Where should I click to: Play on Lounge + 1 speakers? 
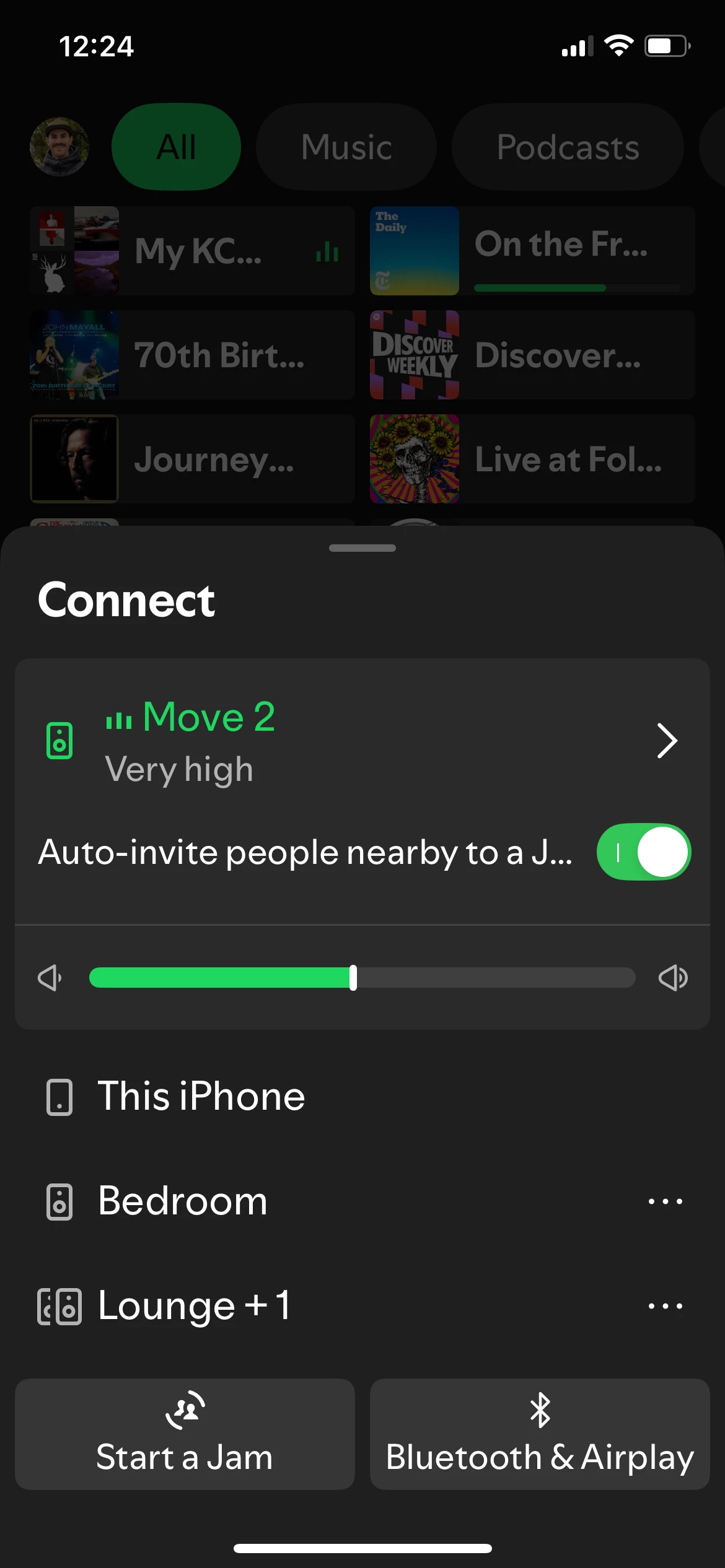[x=193, y=1305]
